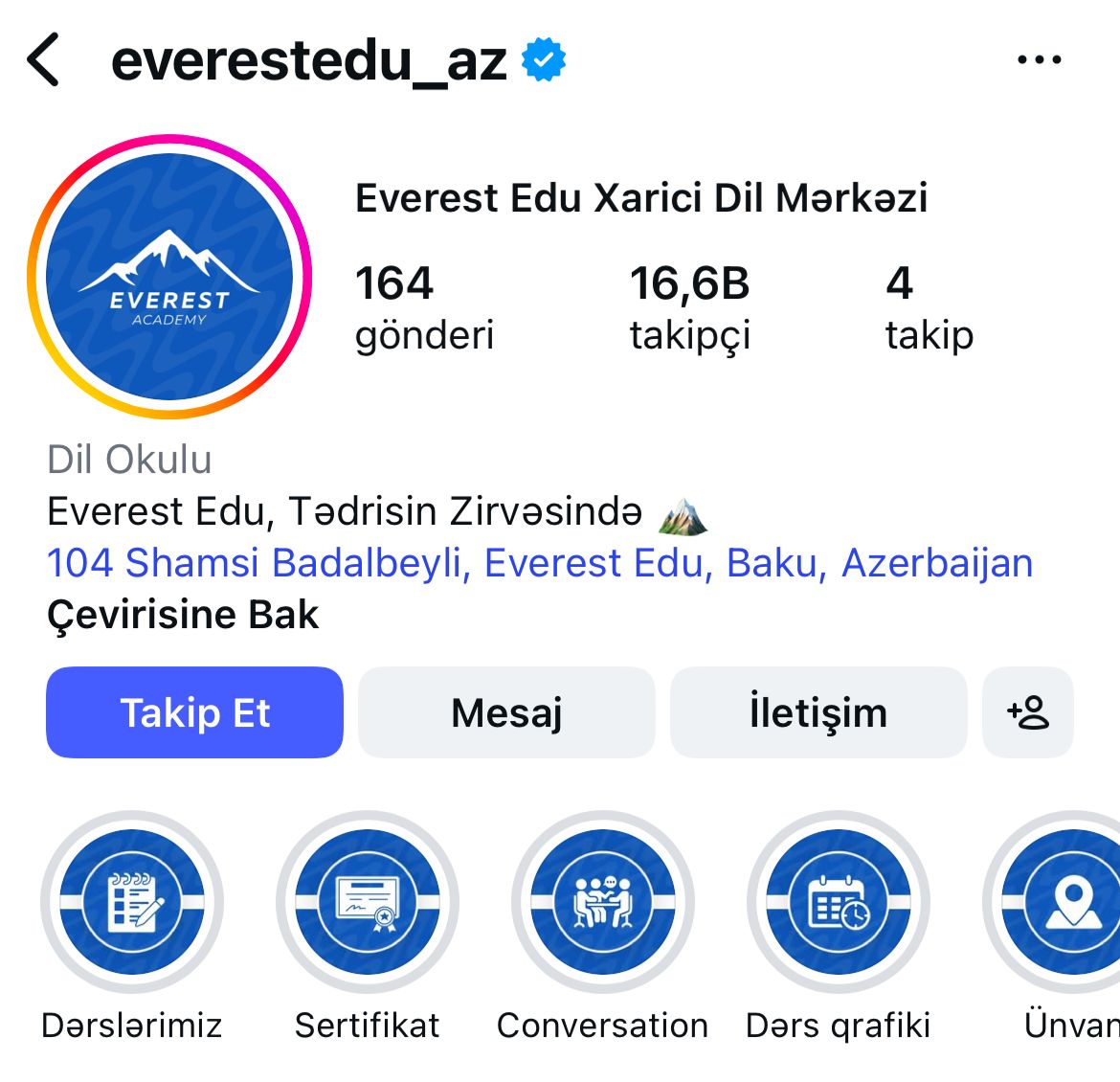Send a message via Mesaj button
This screenshot has height=1082, width=1120.
tap(506, 712)
